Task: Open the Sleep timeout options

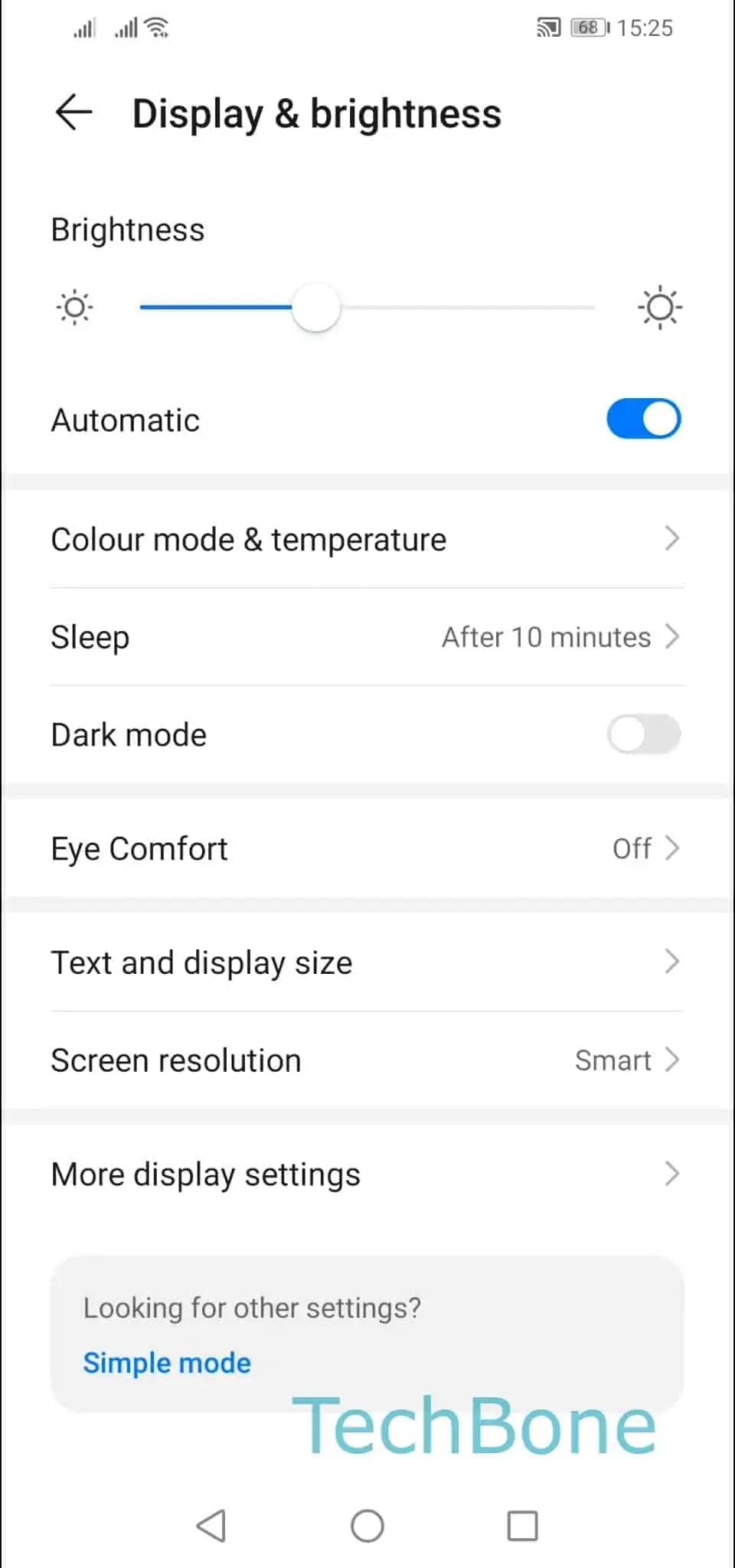Action: [x=367, y=636]
